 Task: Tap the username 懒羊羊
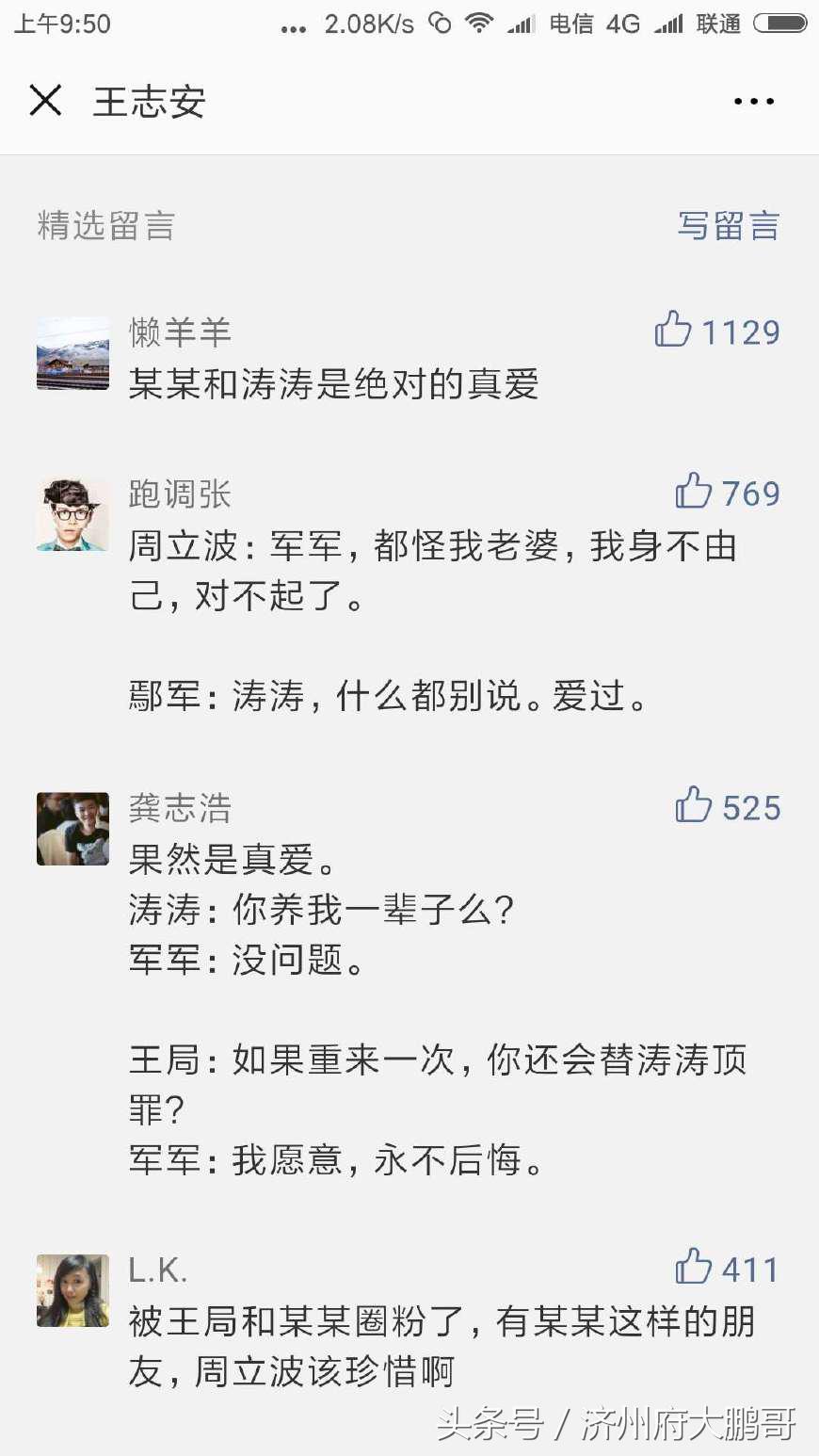tap(181, 332)
